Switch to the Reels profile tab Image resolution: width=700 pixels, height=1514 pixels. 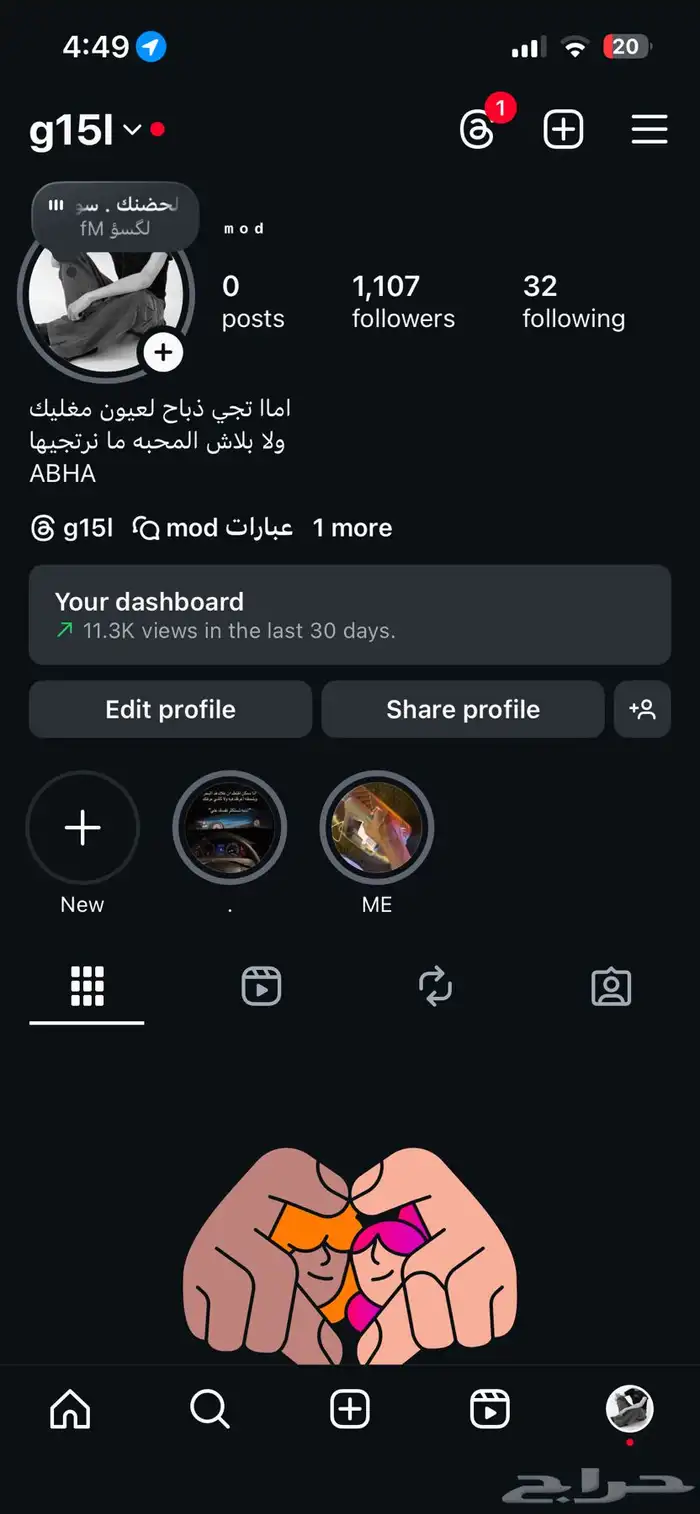[x=261, y=987]
